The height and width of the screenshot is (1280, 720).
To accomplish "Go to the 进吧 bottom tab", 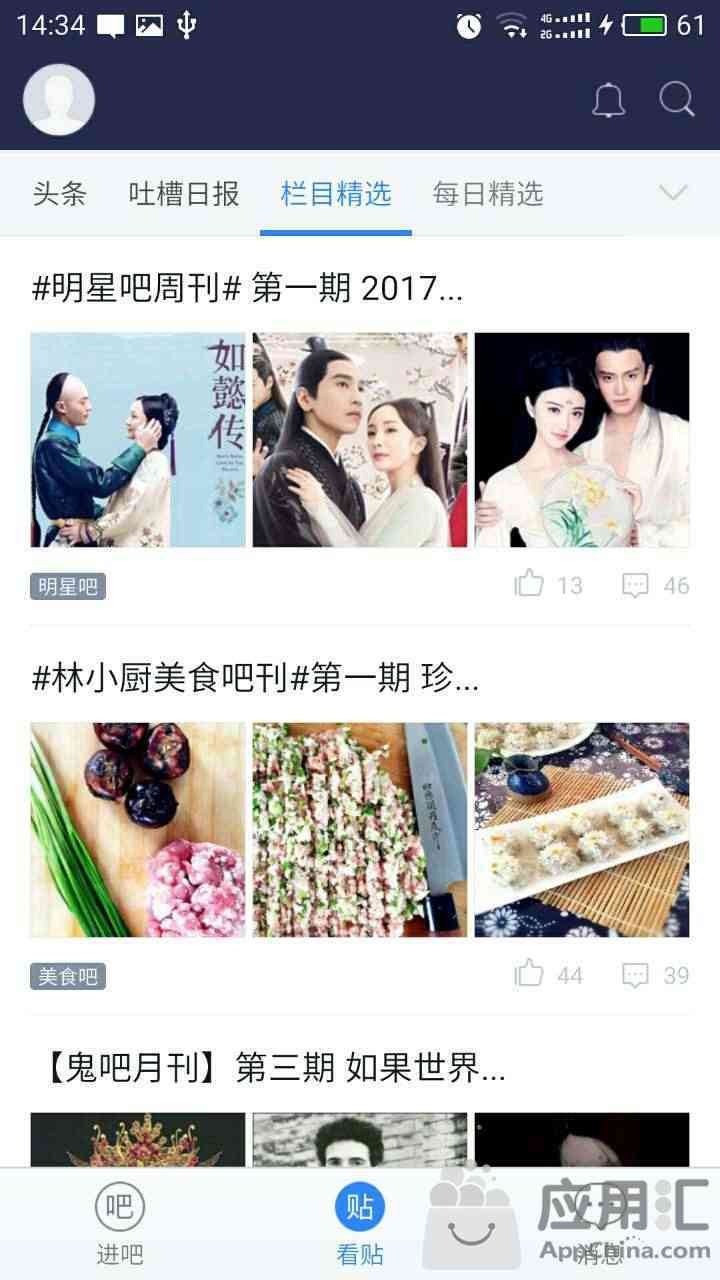I will pyautogui.click(x=120, y=1222).
